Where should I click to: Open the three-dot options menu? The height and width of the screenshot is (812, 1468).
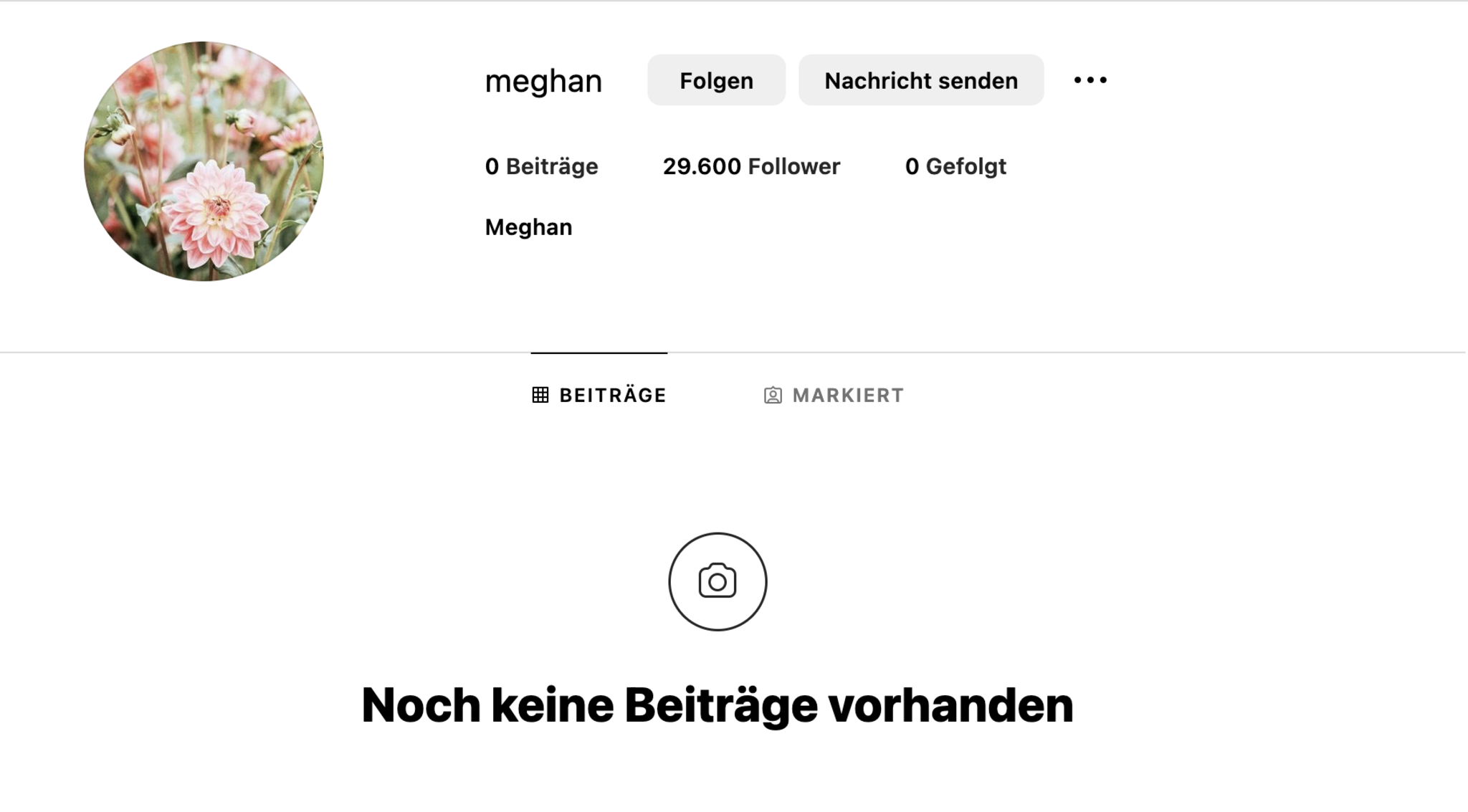1090,80
